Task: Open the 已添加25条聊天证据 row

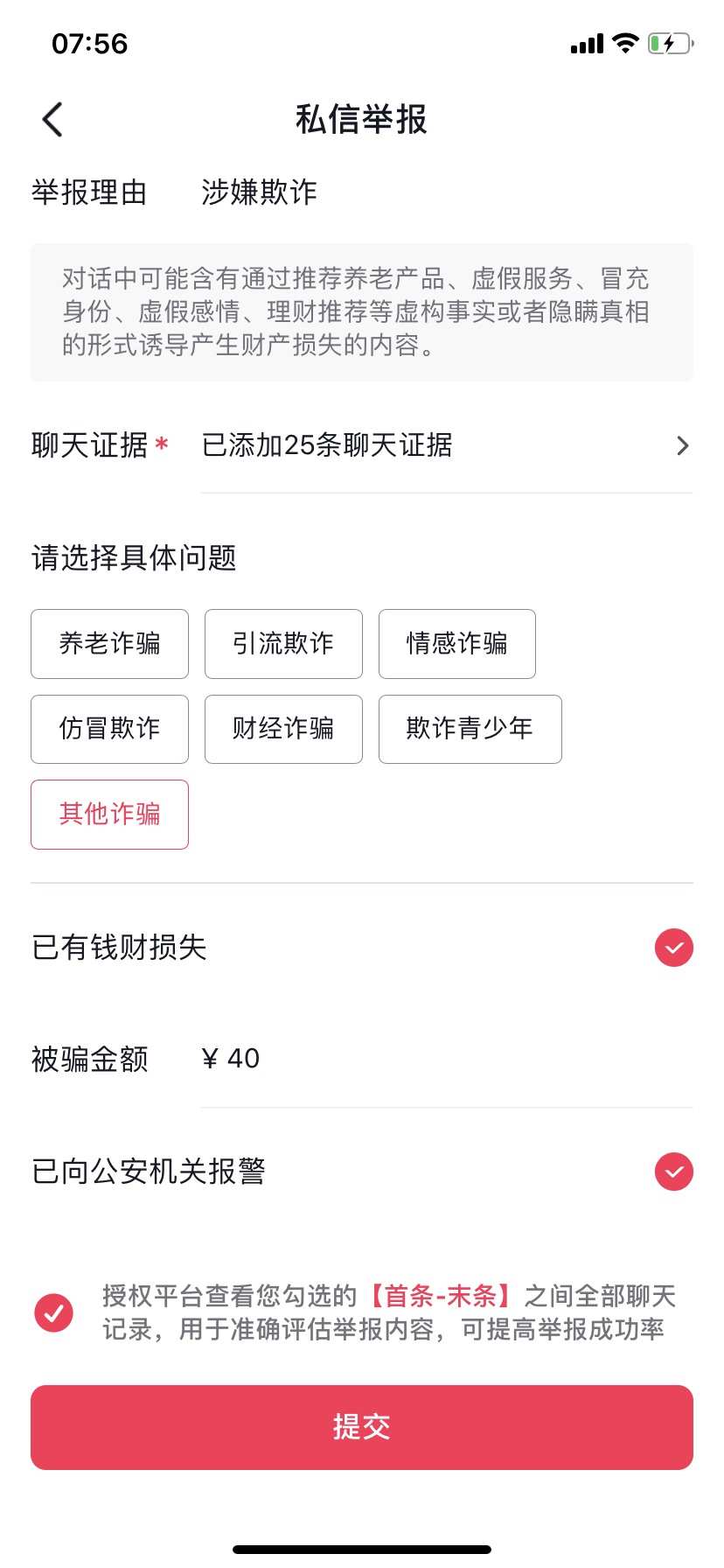Action: click(x=446, y=445)
